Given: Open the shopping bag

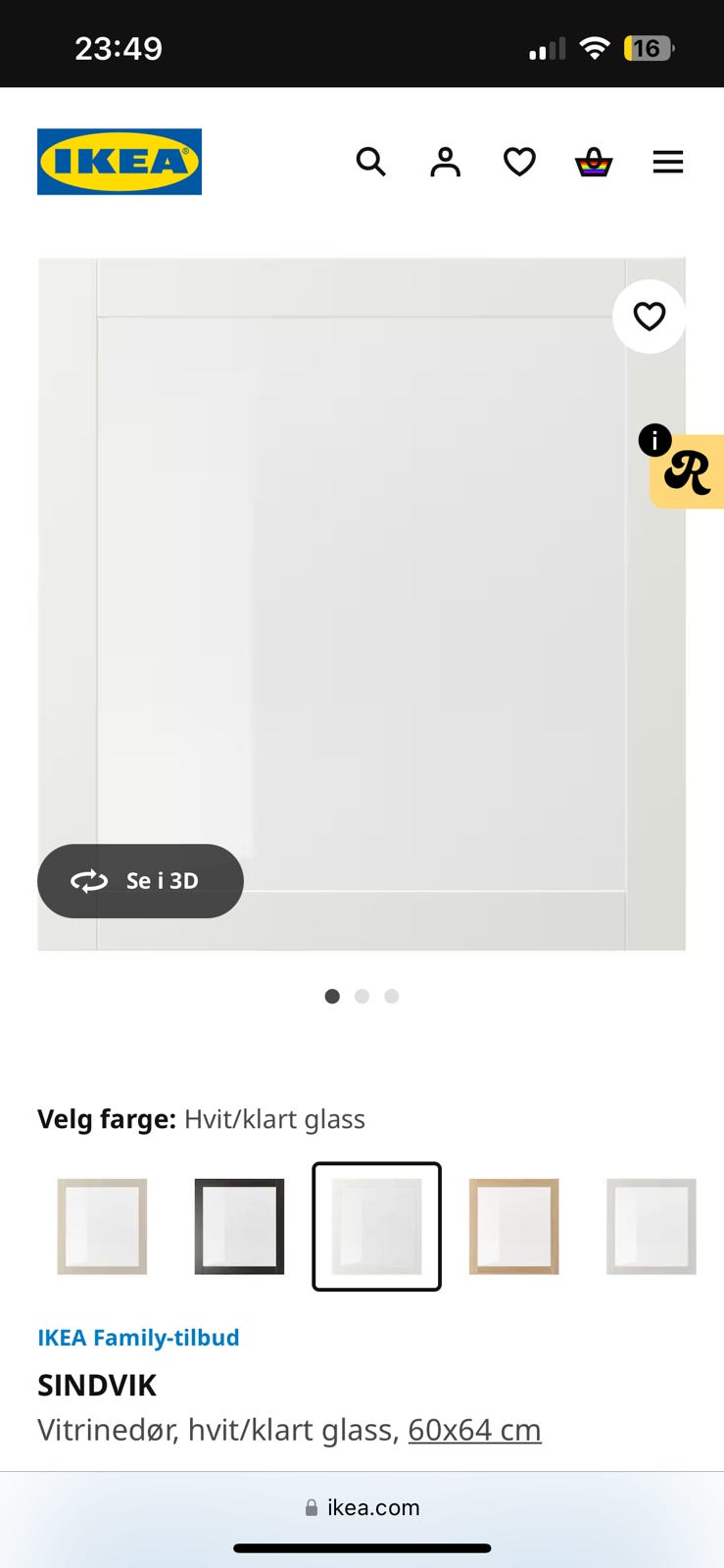Looking at the screenshot, I should tap(594, 162).
